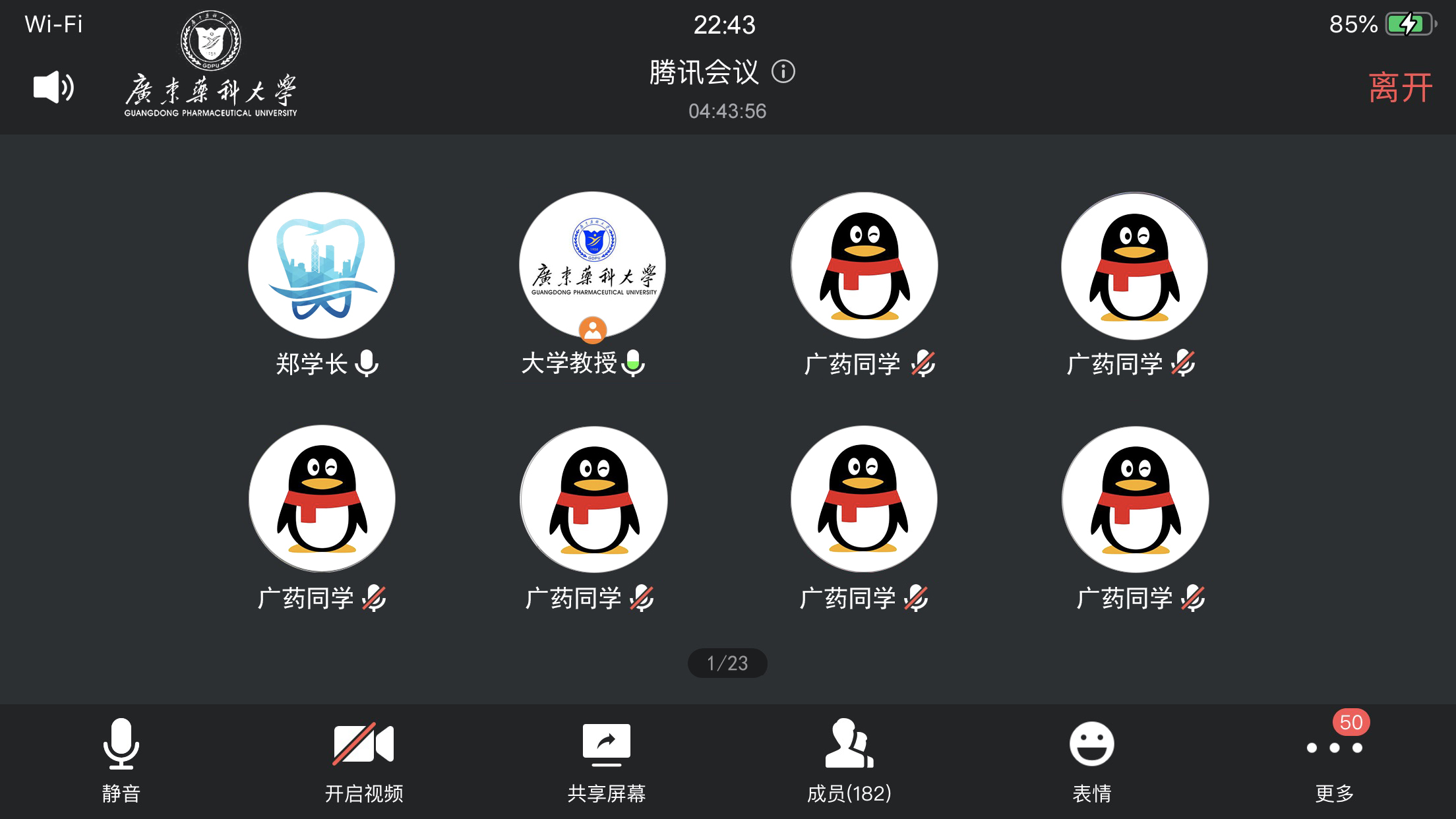This screenshot has height=819, width=1456.
Task: Select participant 大学教授
Action: coord(592,266)
